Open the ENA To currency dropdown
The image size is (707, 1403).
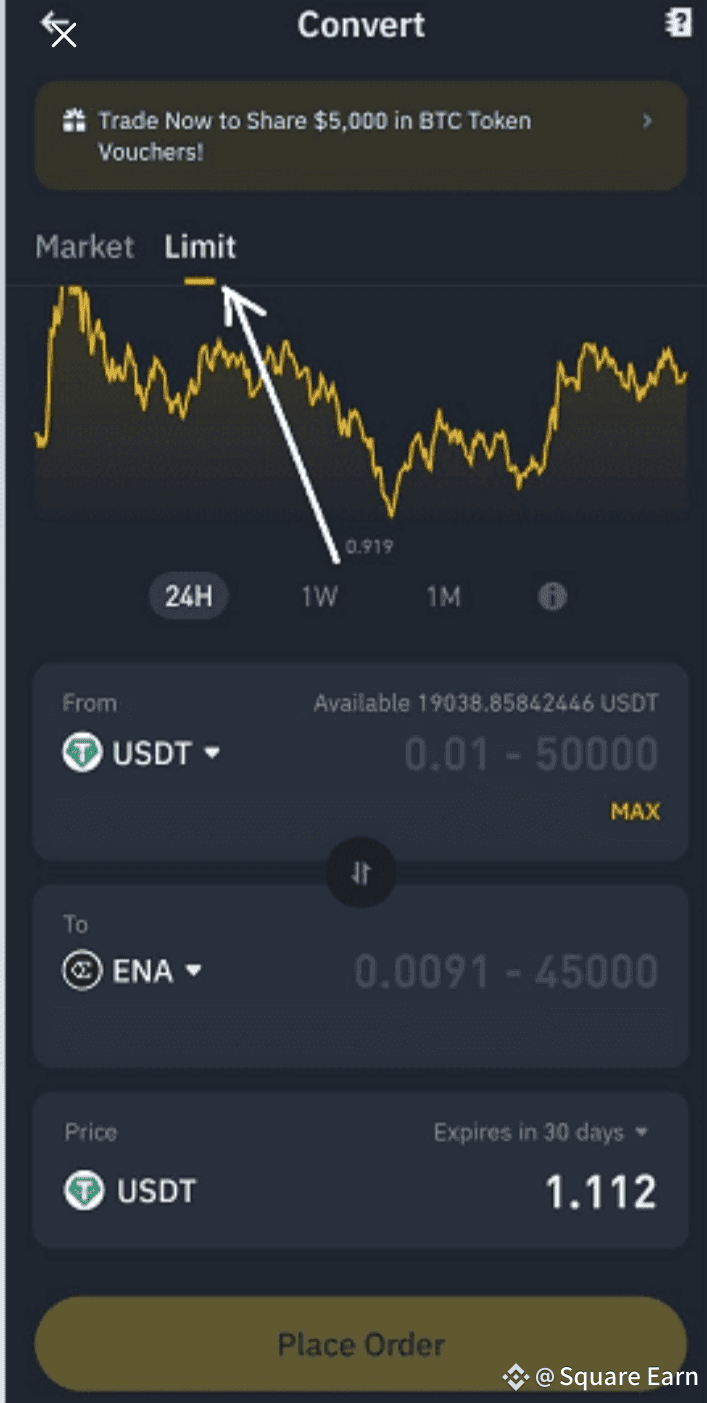click(132, 970)
